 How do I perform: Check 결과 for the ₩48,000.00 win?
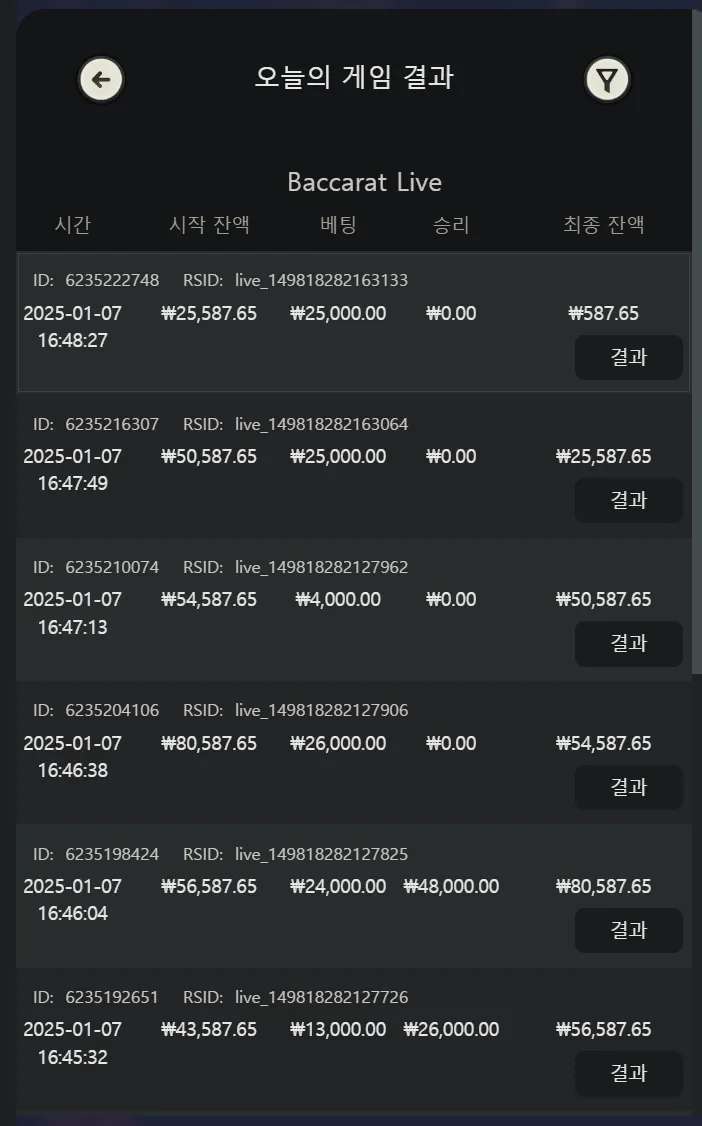point(629,930)
